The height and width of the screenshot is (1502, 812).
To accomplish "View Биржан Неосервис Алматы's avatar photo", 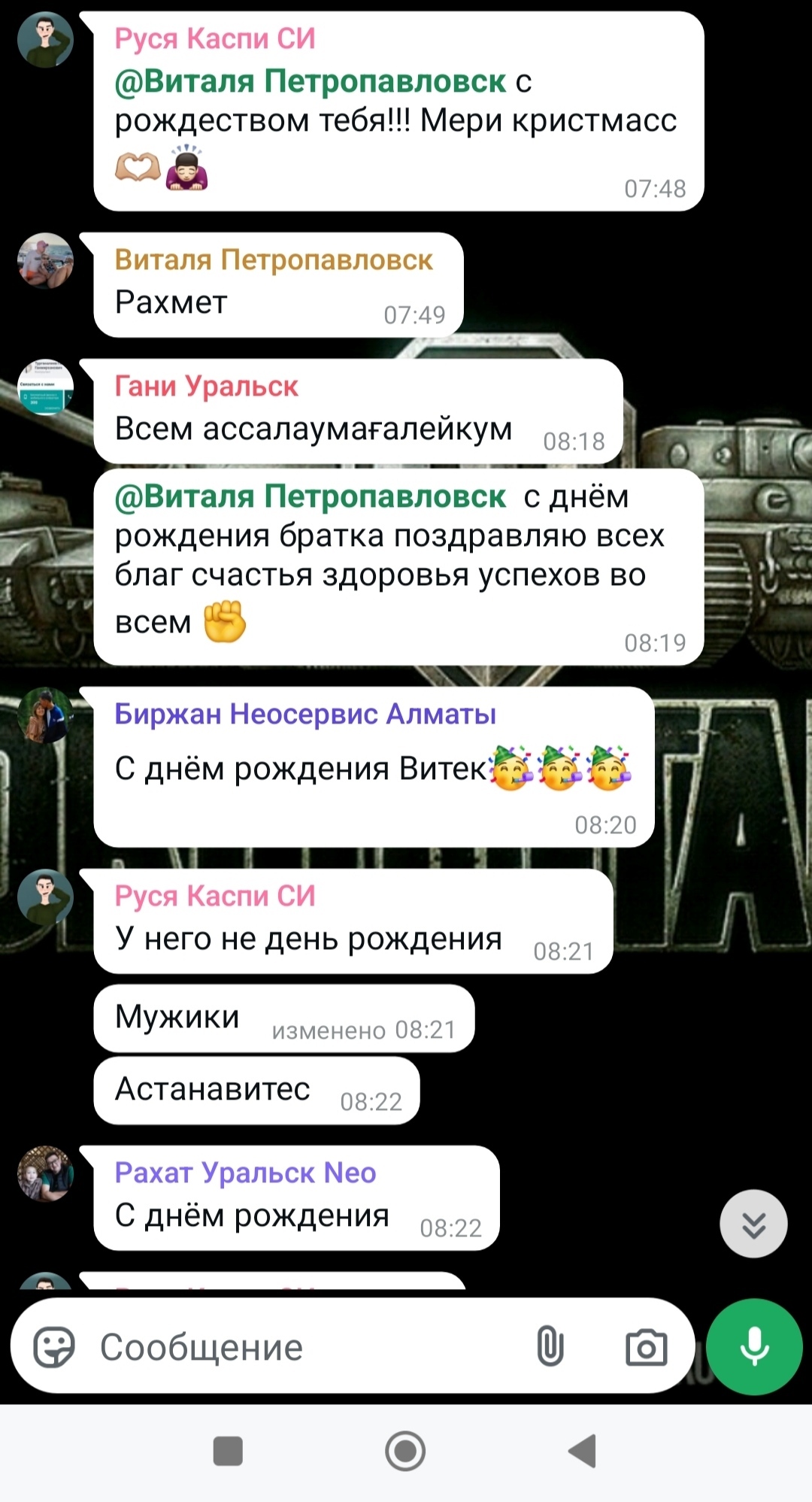I will tap(45, 715).
